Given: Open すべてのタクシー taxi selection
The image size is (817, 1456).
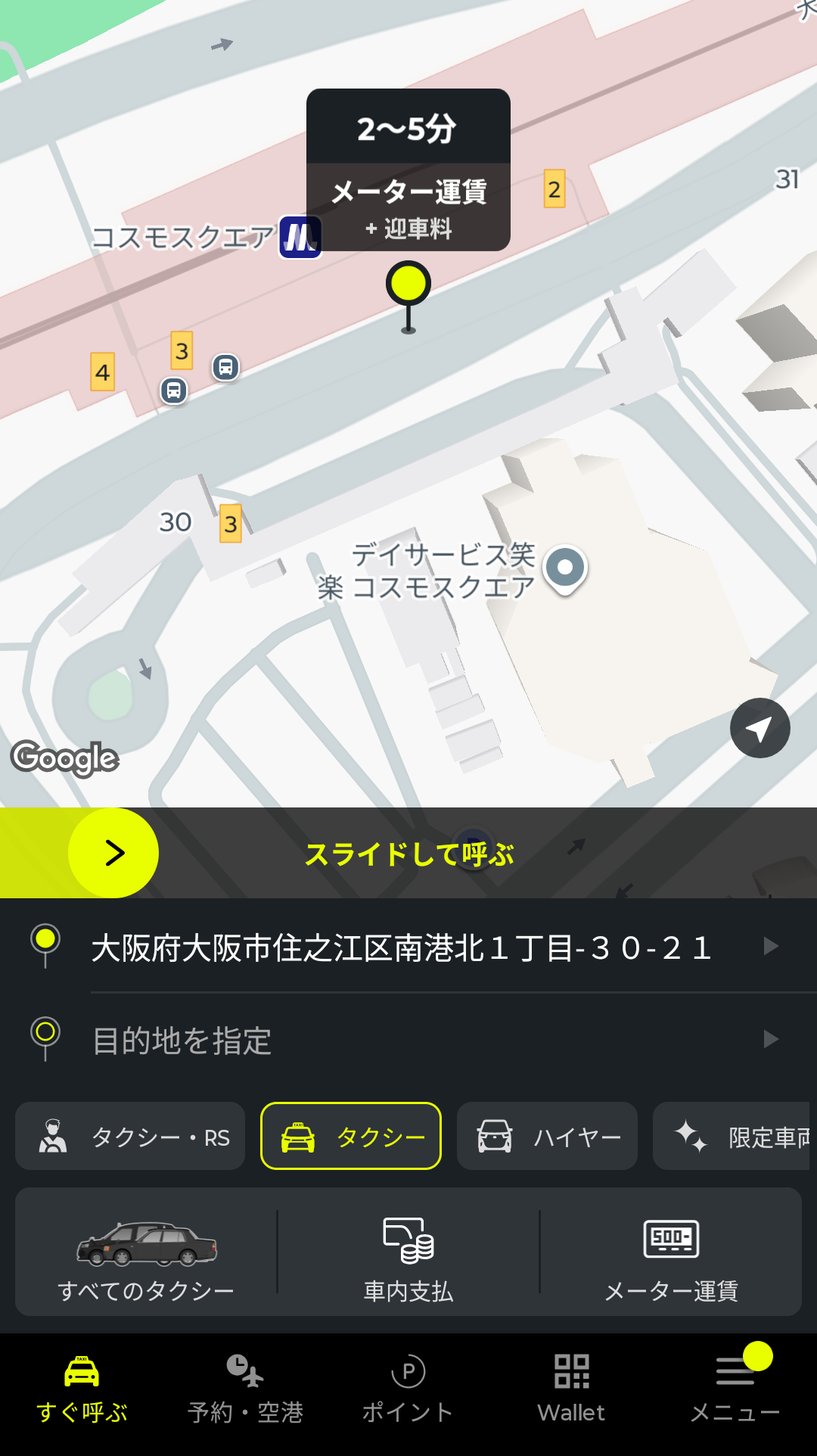Looking at the screenshot, I should coord(146,1253).
